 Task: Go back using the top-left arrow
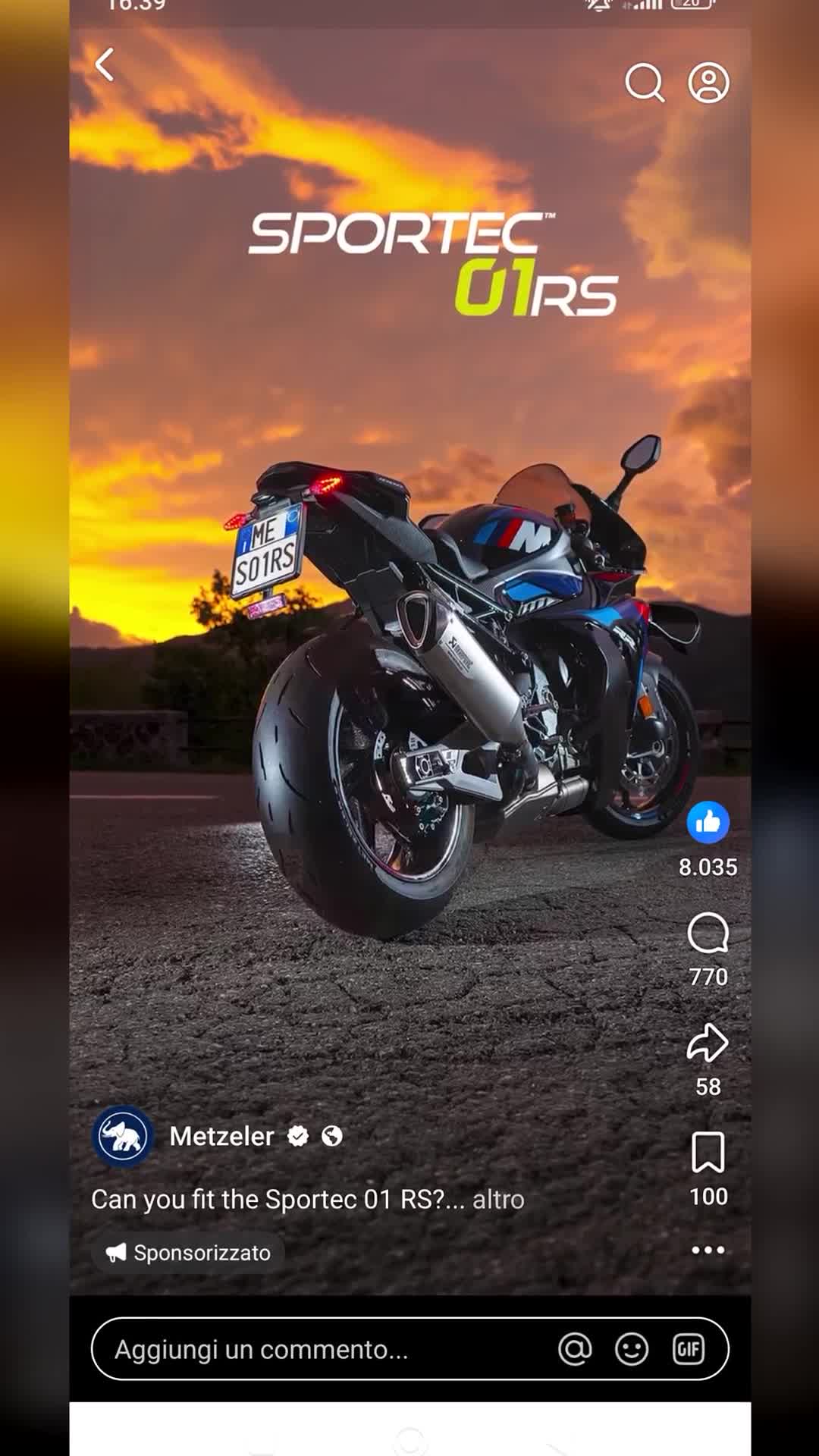[105, 65]
